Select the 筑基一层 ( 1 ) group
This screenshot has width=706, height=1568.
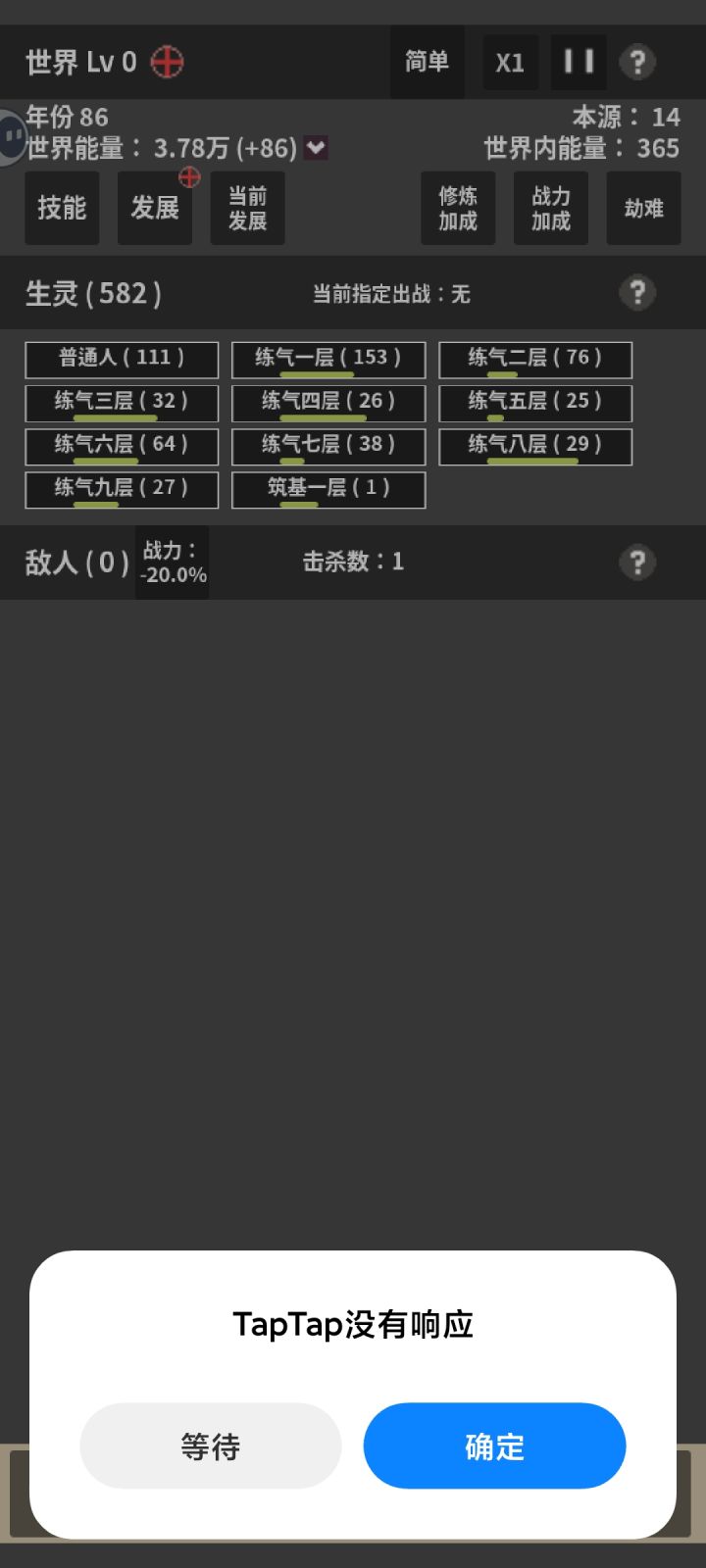click(328, 489)
